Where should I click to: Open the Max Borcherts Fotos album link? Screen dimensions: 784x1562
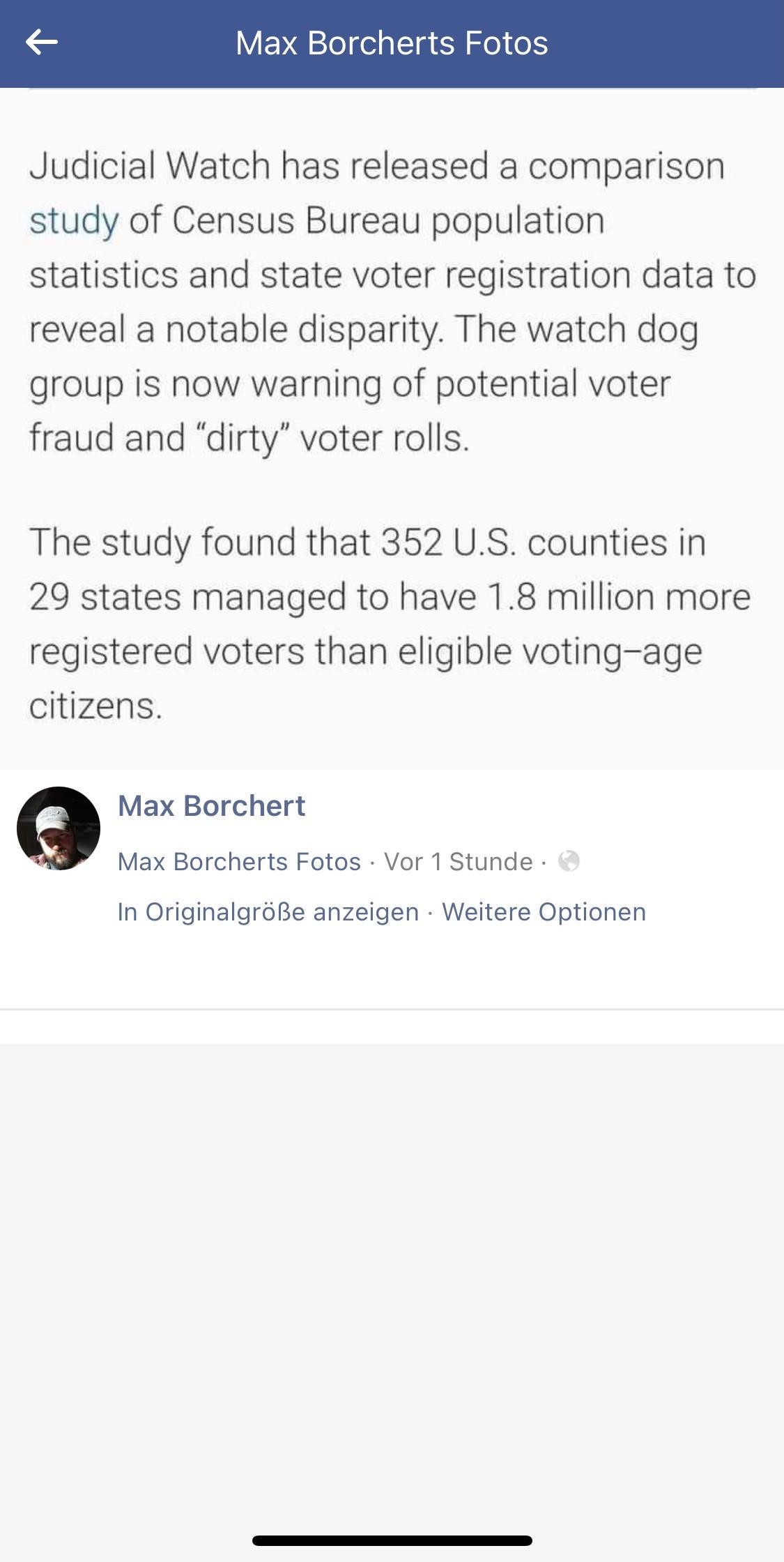(239, 862)
